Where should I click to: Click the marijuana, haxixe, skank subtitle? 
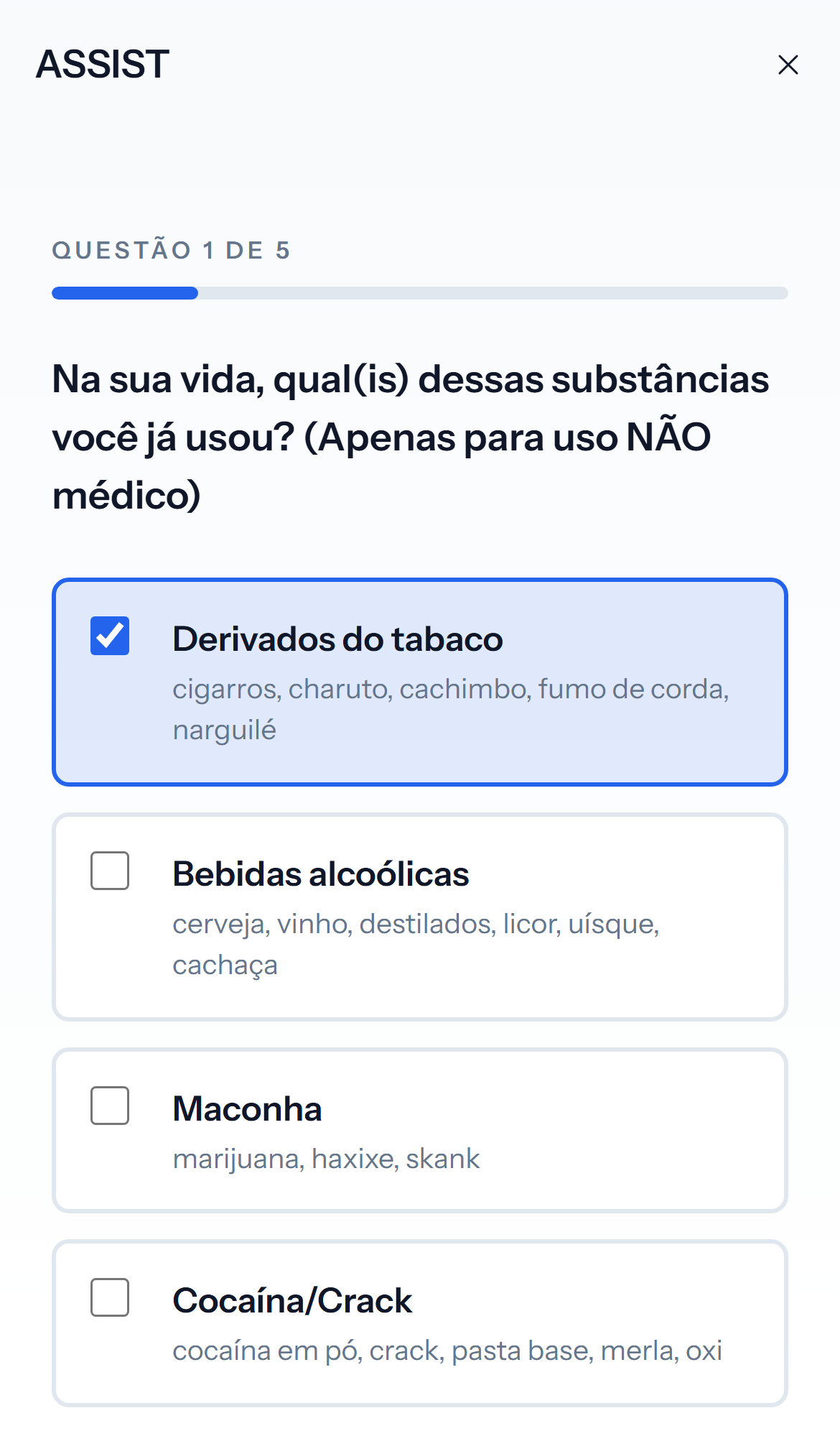pos(326,1158)
